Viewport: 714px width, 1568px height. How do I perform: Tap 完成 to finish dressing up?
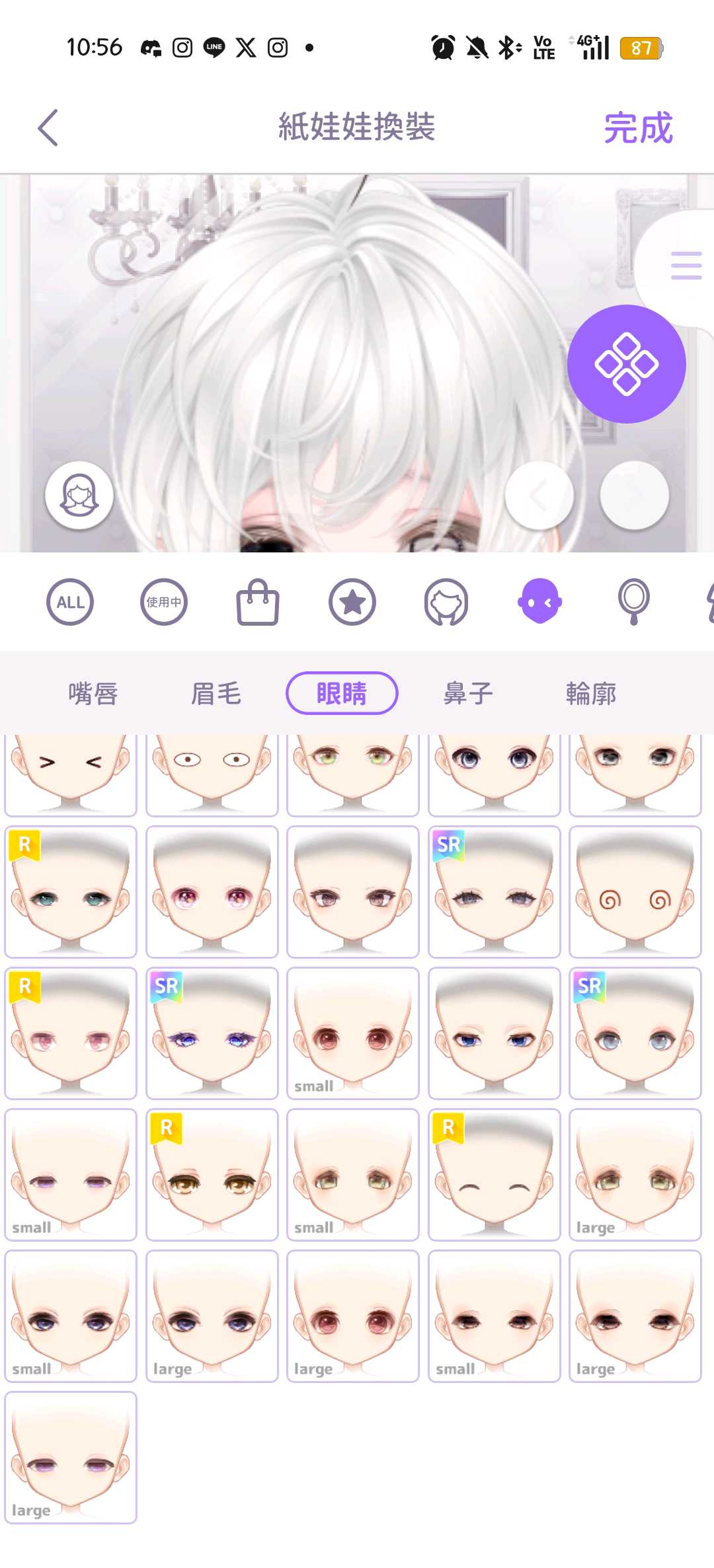coord(637,128)
